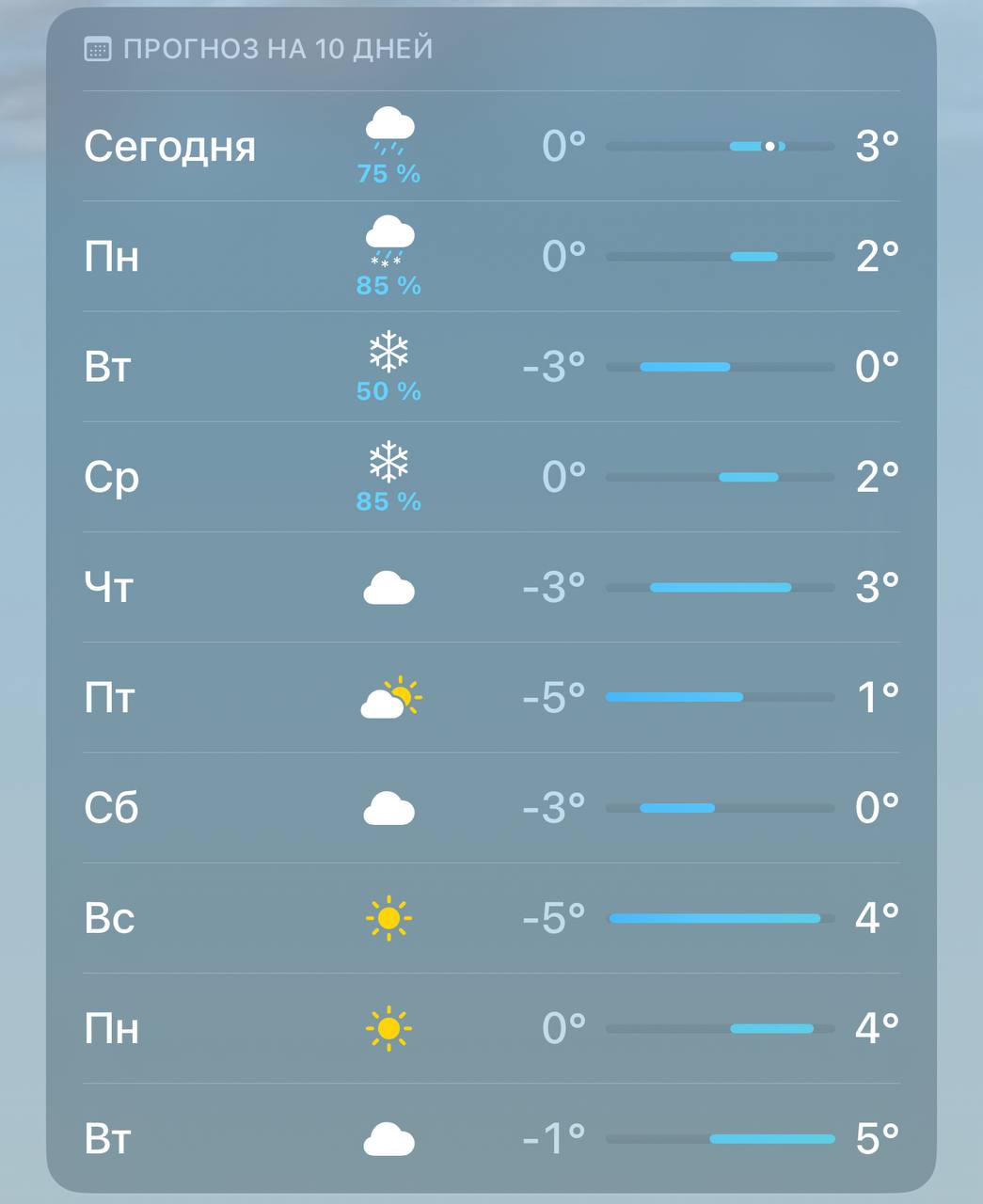Open the Сб day forecast
983x1204 pixels.
click(x=489, y=807)
